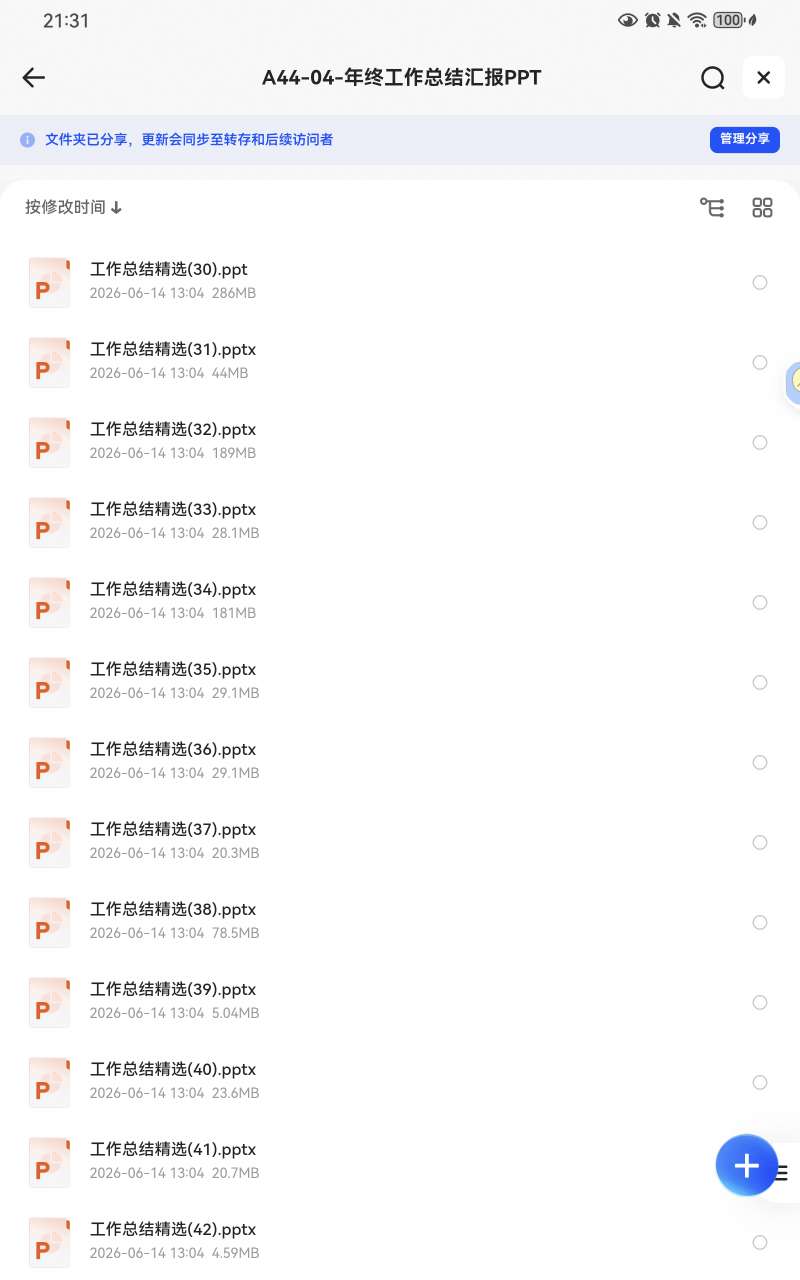Tap the 管理分享 button
Screen dimensions: 800x1280
pyautogui.click(x=745, y=139)
